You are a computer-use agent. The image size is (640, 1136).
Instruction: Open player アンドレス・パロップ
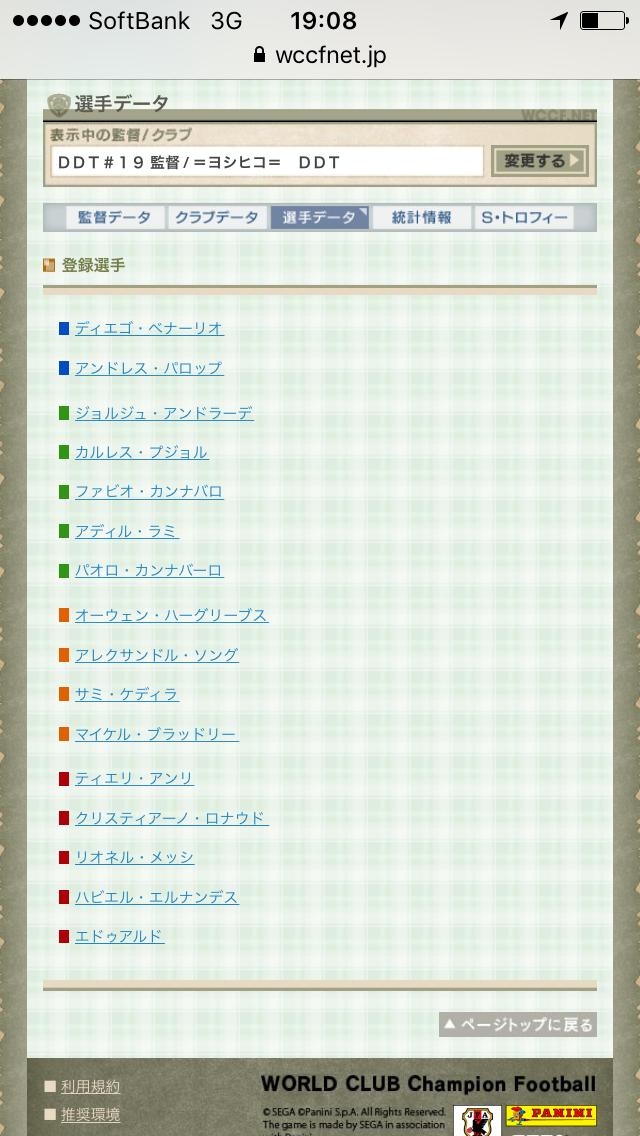(149, 368)
